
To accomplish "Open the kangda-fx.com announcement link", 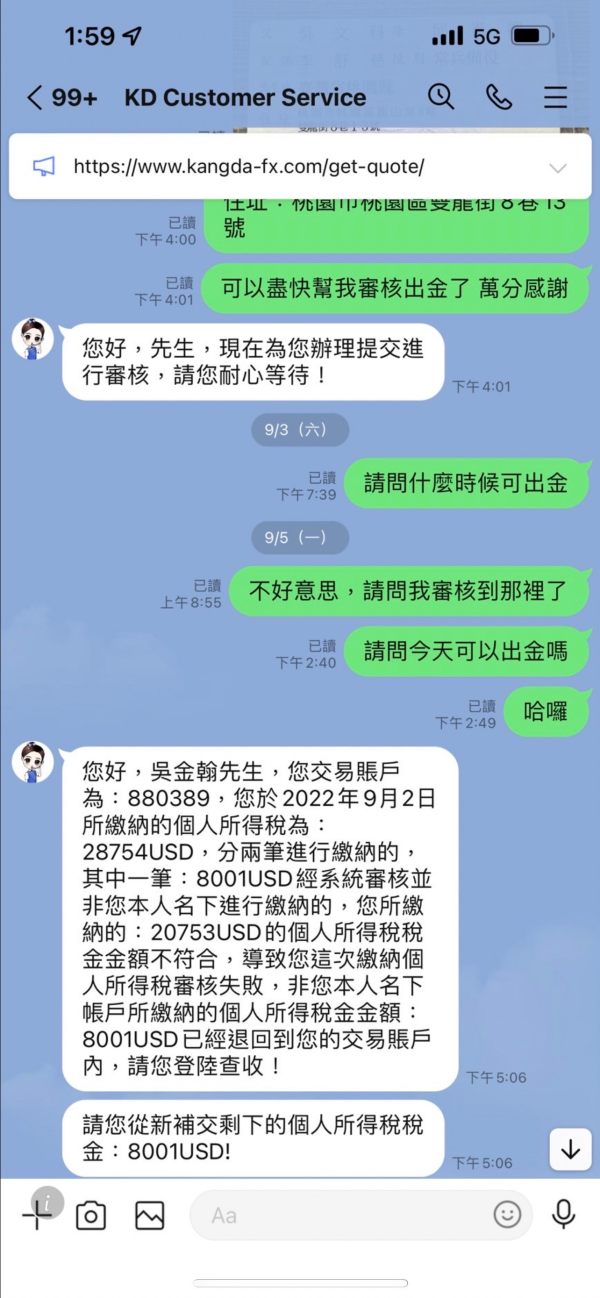I will pyautogui.click(x=249, y=167).
